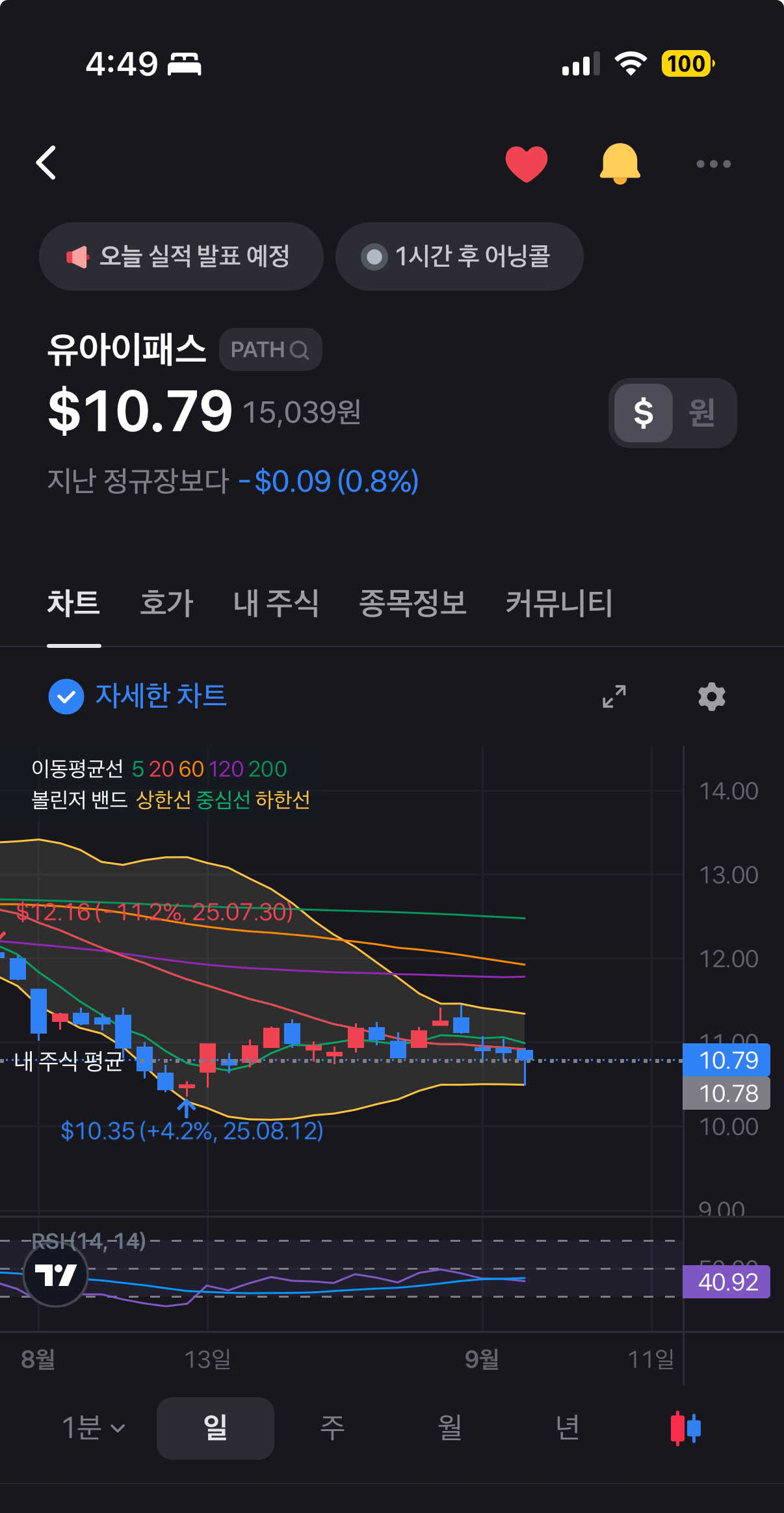Screen dimensions: 784x1513
Task: Switch to the 내 주식 tab
Action: (276, 603)
